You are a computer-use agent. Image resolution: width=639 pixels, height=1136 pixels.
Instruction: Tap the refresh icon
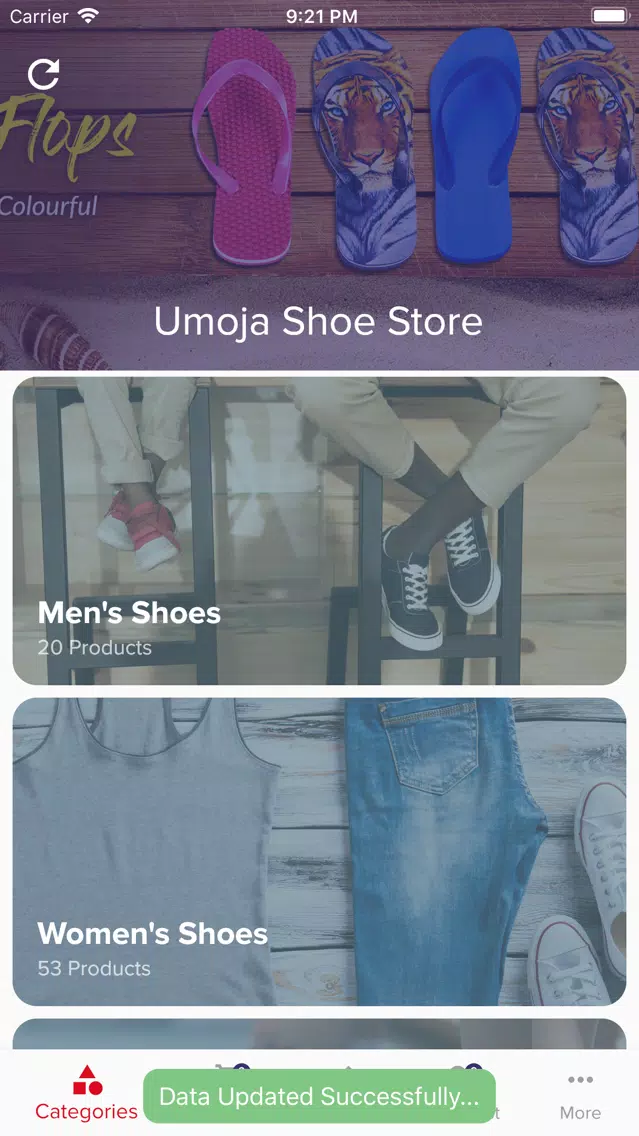[x=43, y=74]
